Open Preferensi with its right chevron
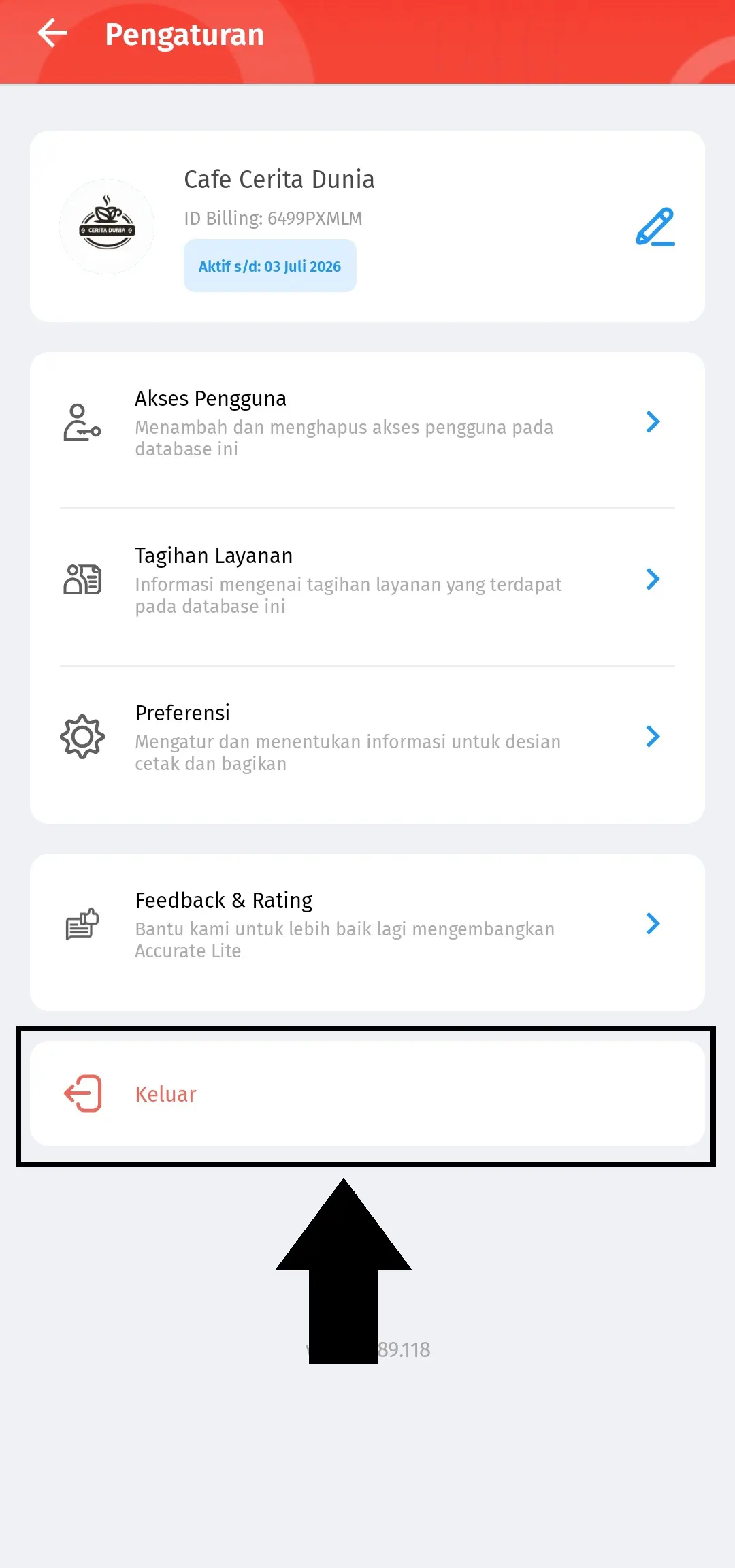This screenshot has width=735, height=1568. click(x=653, y=736)
